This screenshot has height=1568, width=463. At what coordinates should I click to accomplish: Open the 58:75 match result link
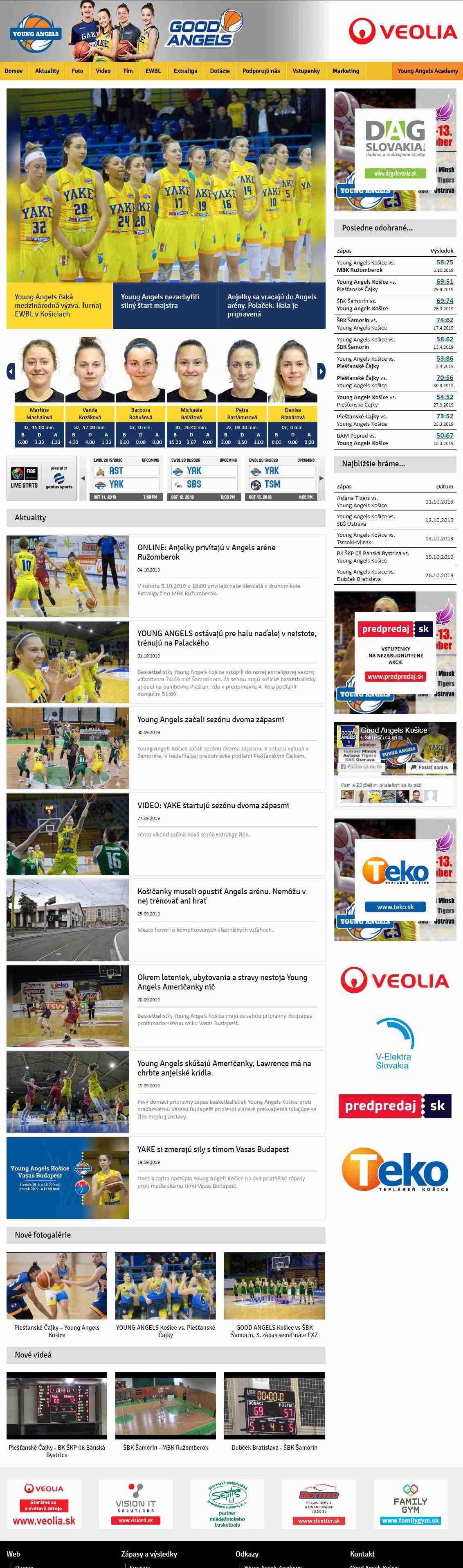click(444, 262)
